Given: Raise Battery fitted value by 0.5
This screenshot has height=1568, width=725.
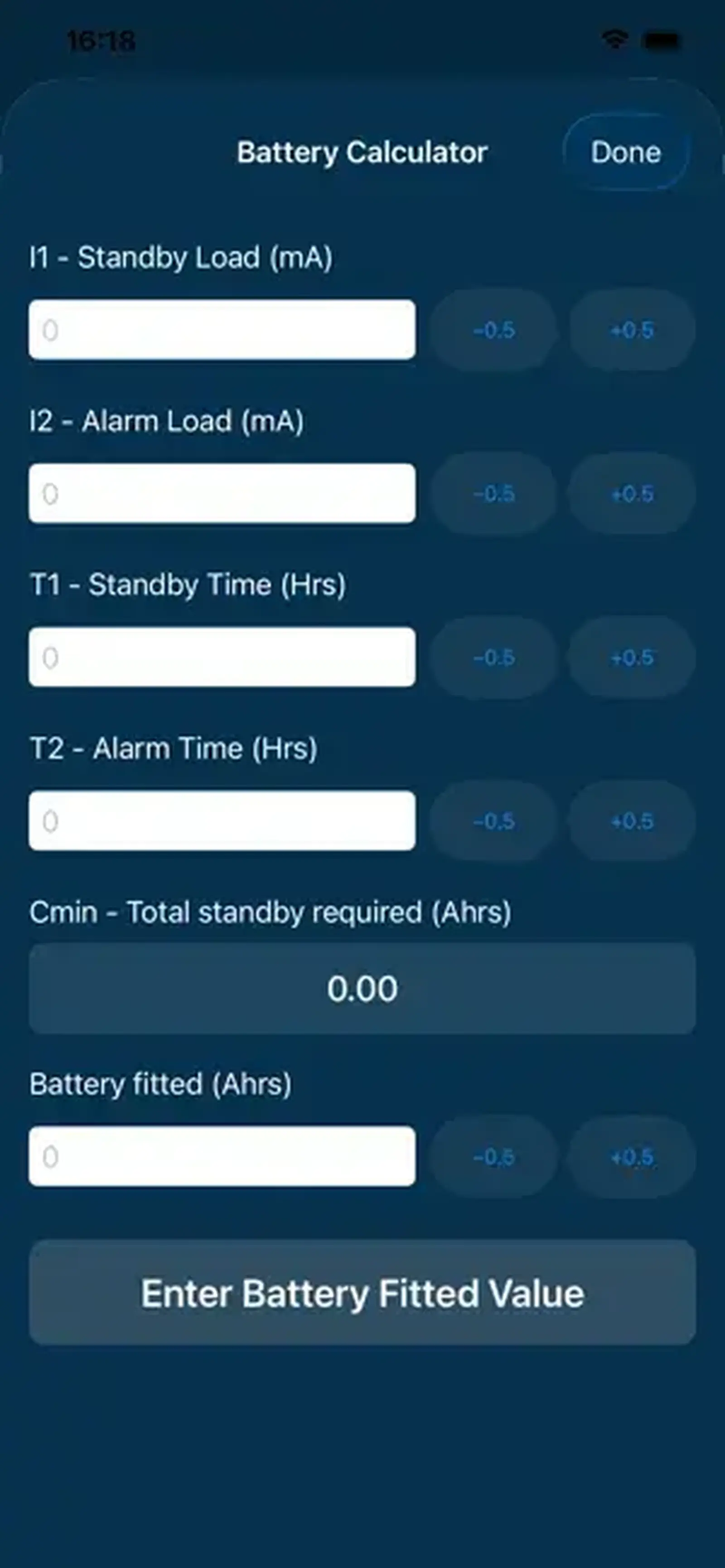Looking at the screenshot, I should pos(632,1157).
